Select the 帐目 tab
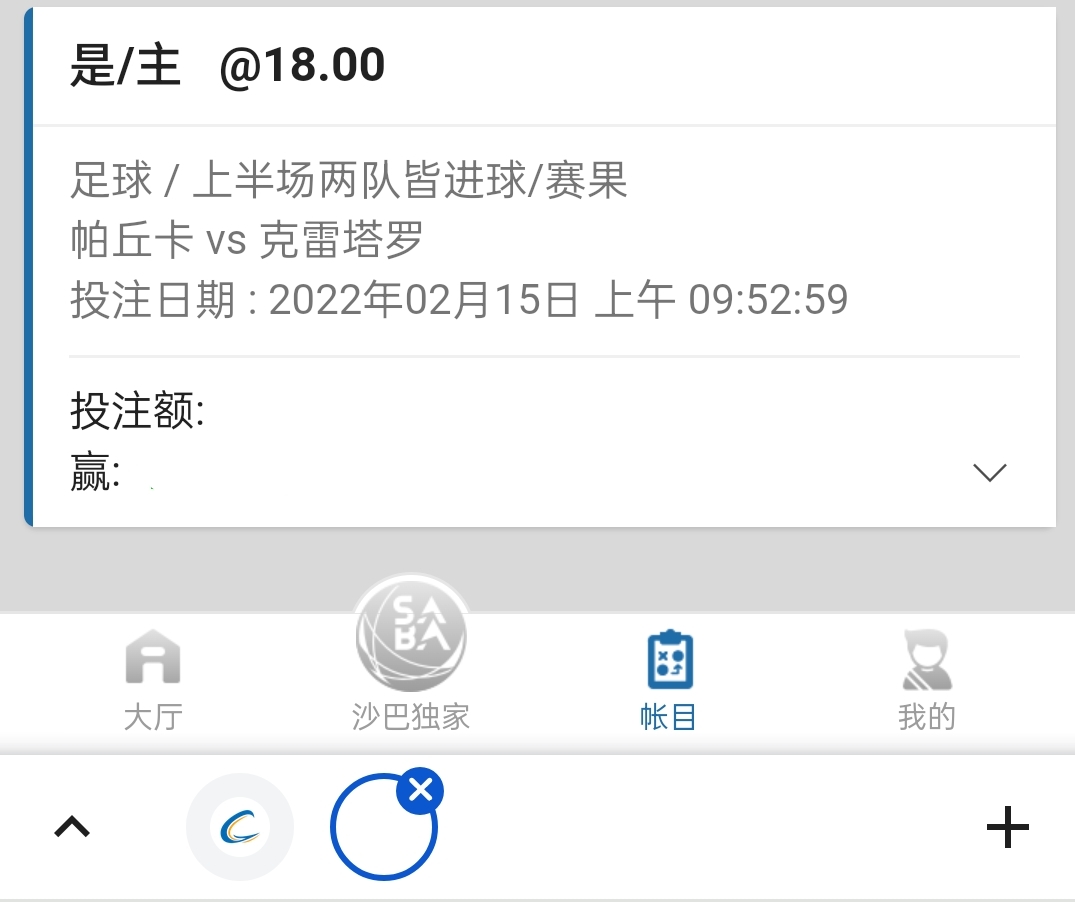Screen dimensions: 1075x906 tap(668, 681)
